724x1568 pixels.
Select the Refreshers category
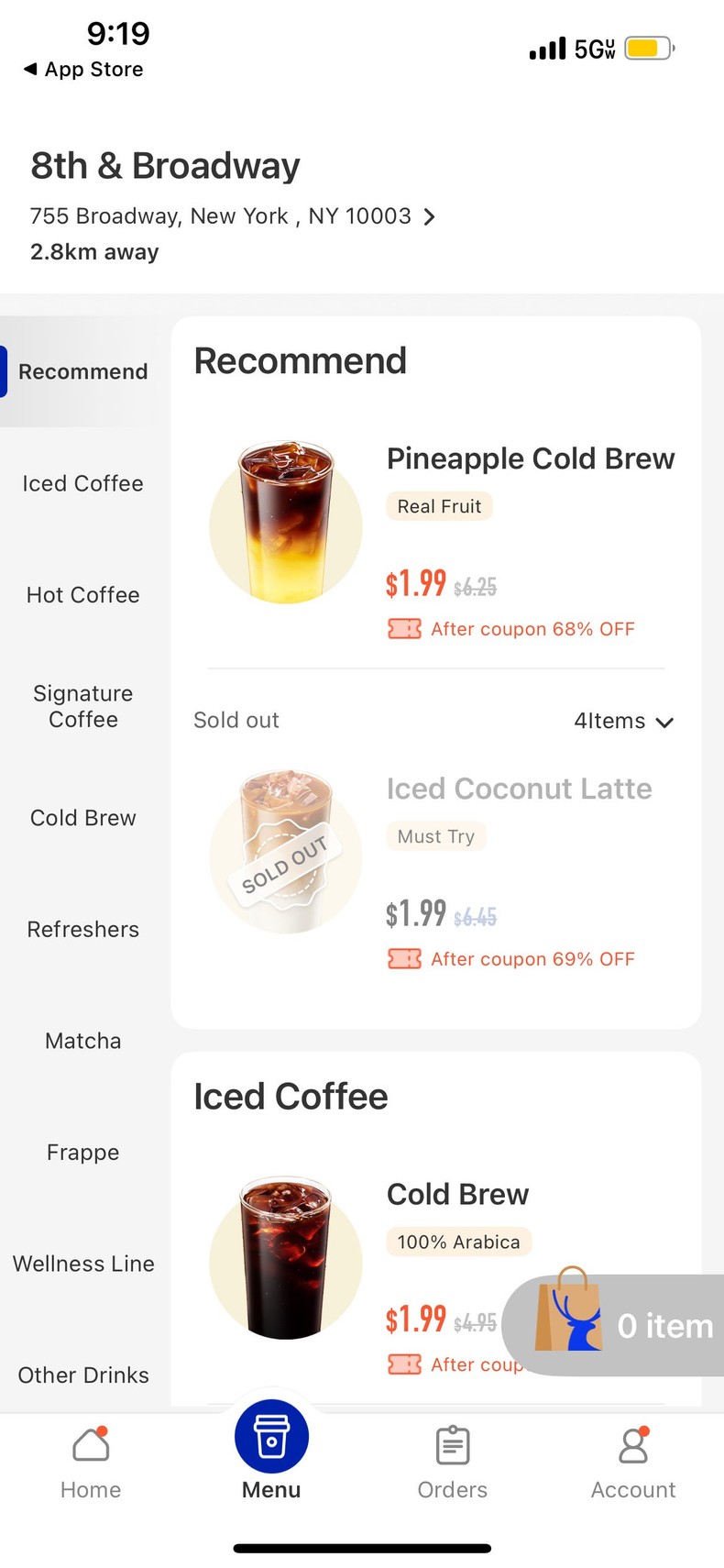[x=82, y=929]
